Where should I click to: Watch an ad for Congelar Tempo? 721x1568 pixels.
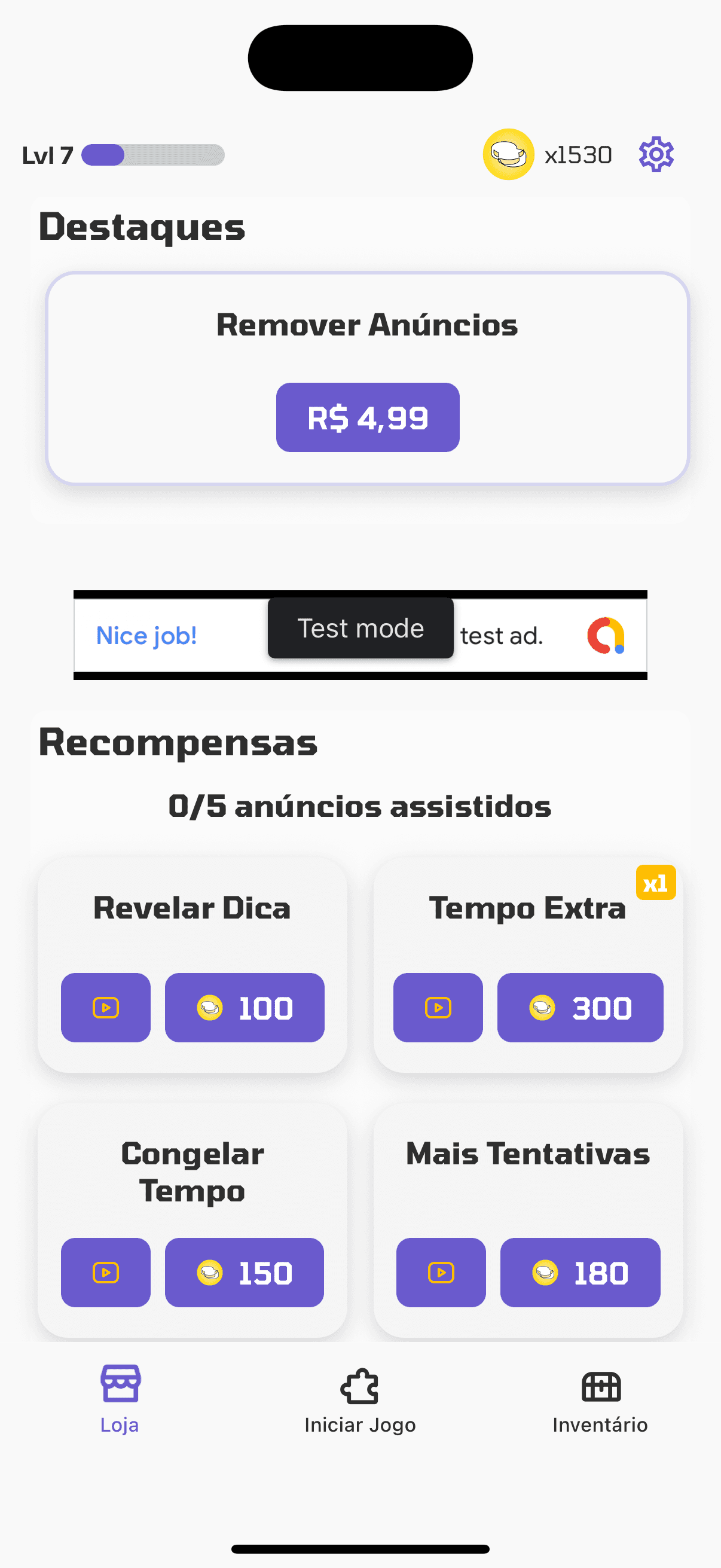(105, 1272)
